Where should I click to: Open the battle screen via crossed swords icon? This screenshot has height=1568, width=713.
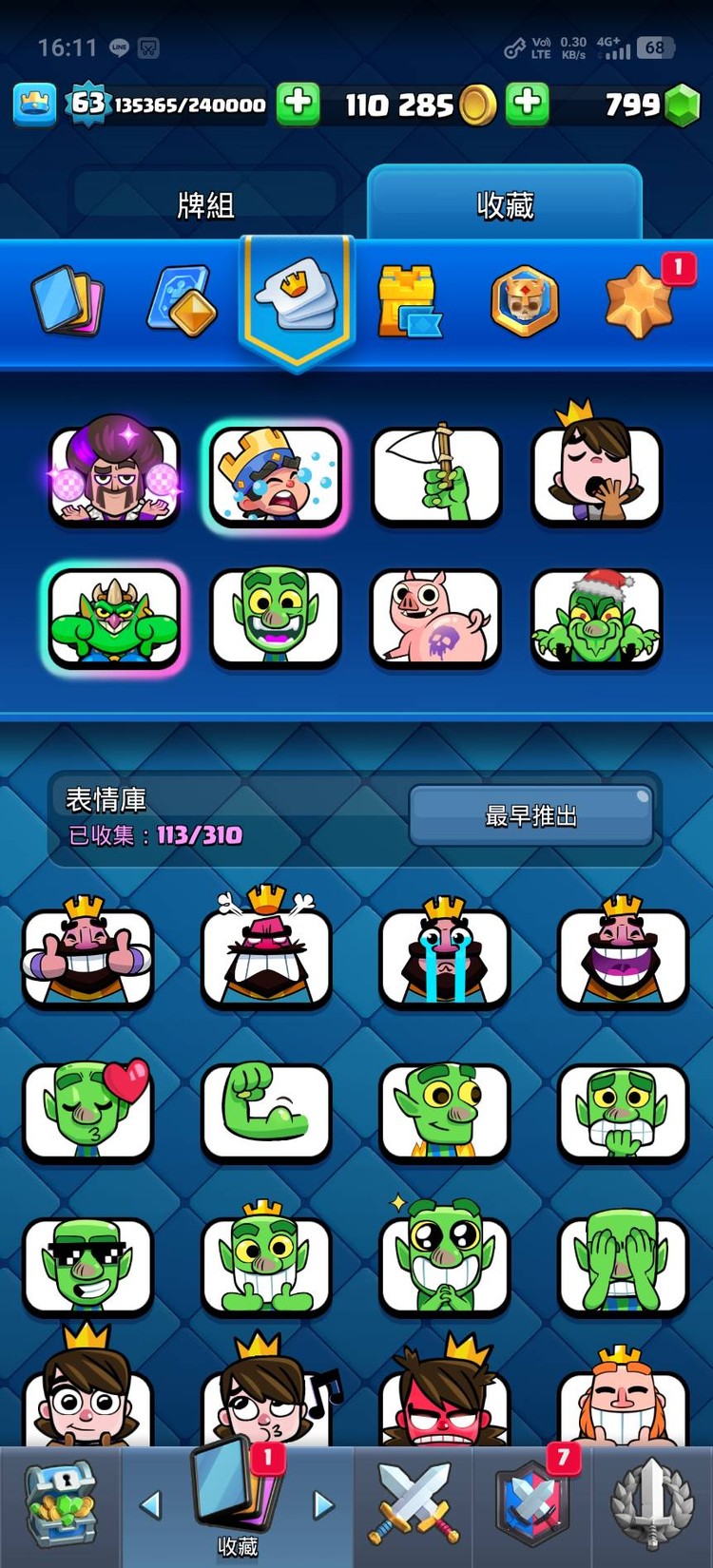[x=416, y=1503]
